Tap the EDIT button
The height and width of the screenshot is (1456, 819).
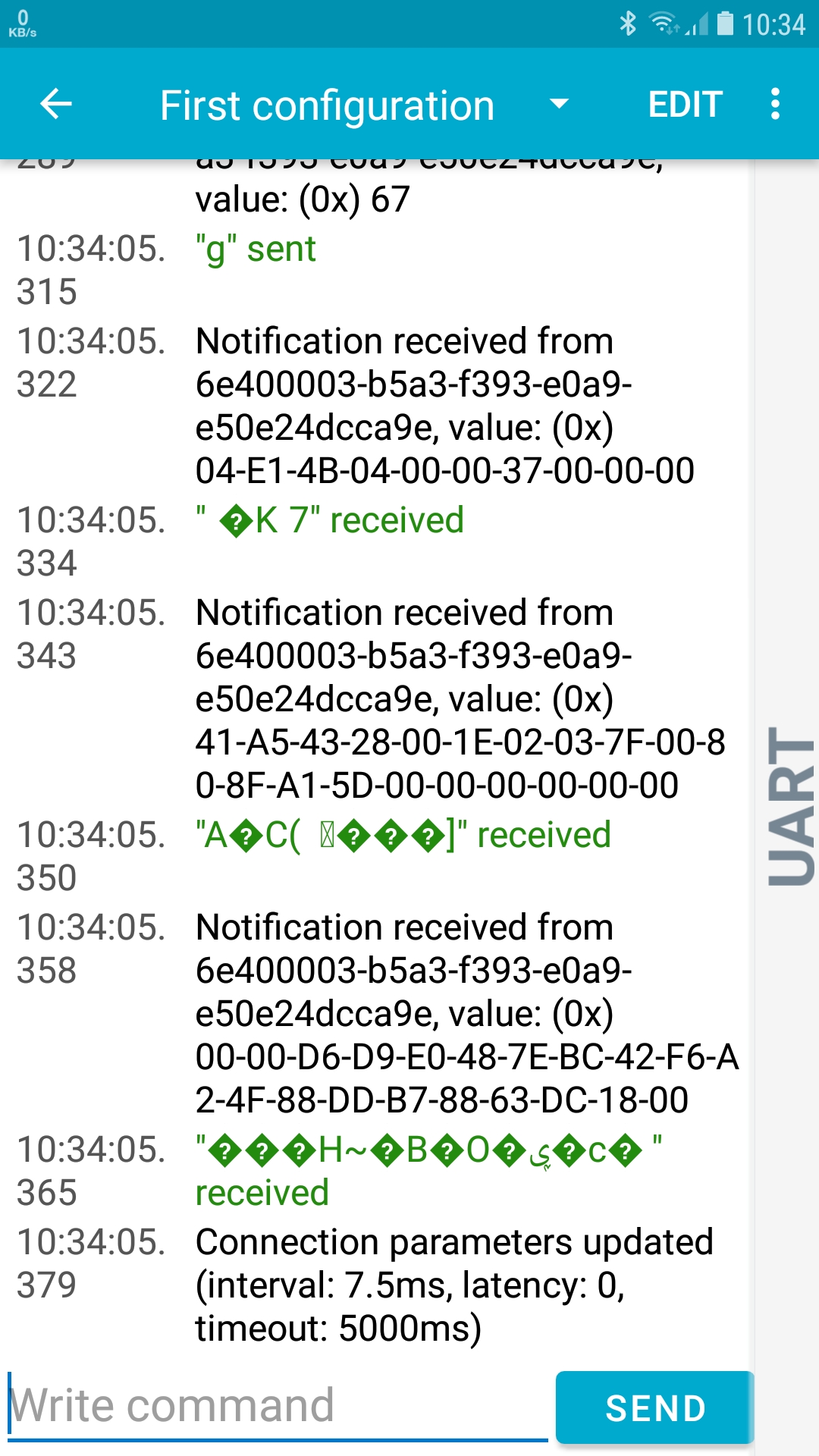(685, 104)
